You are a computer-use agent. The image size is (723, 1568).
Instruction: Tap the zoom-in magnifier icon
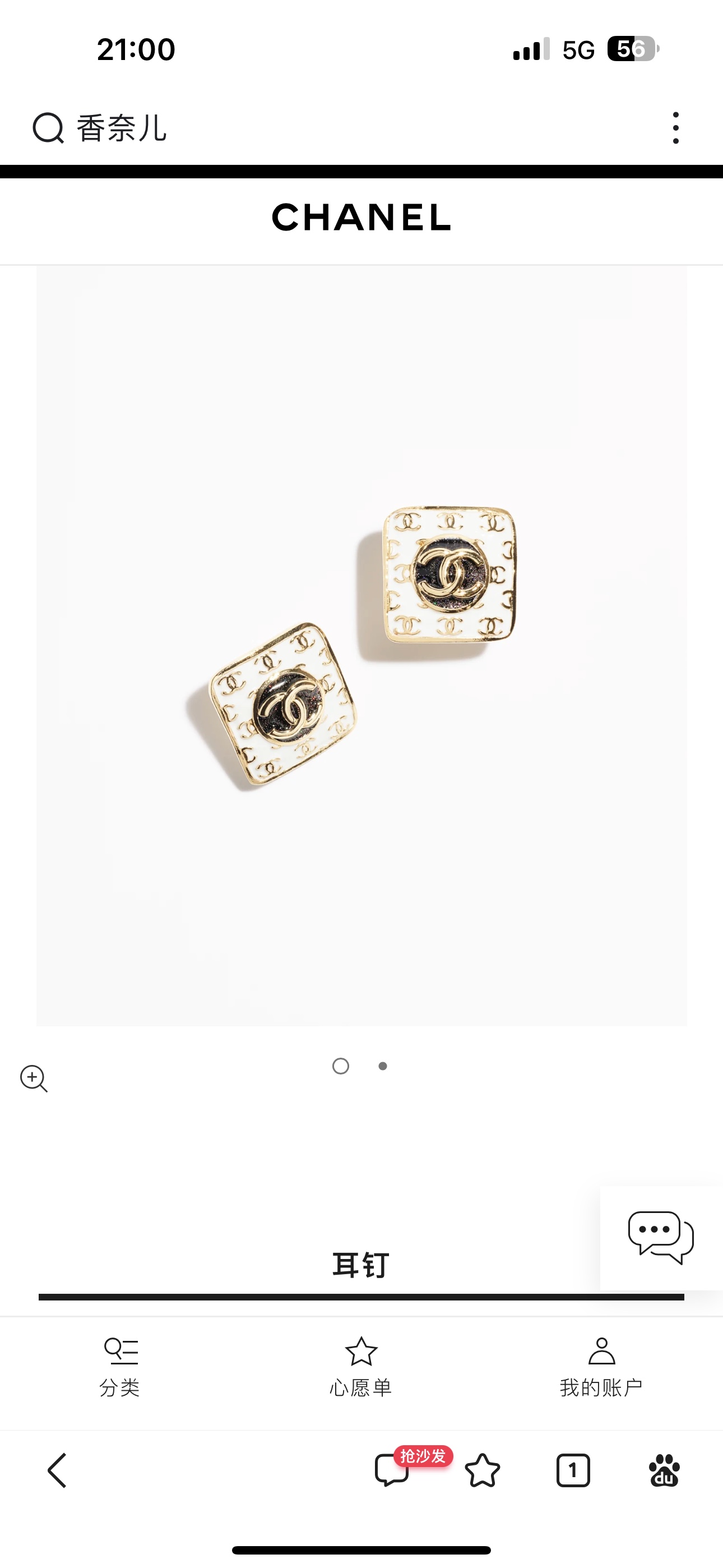34,1078
